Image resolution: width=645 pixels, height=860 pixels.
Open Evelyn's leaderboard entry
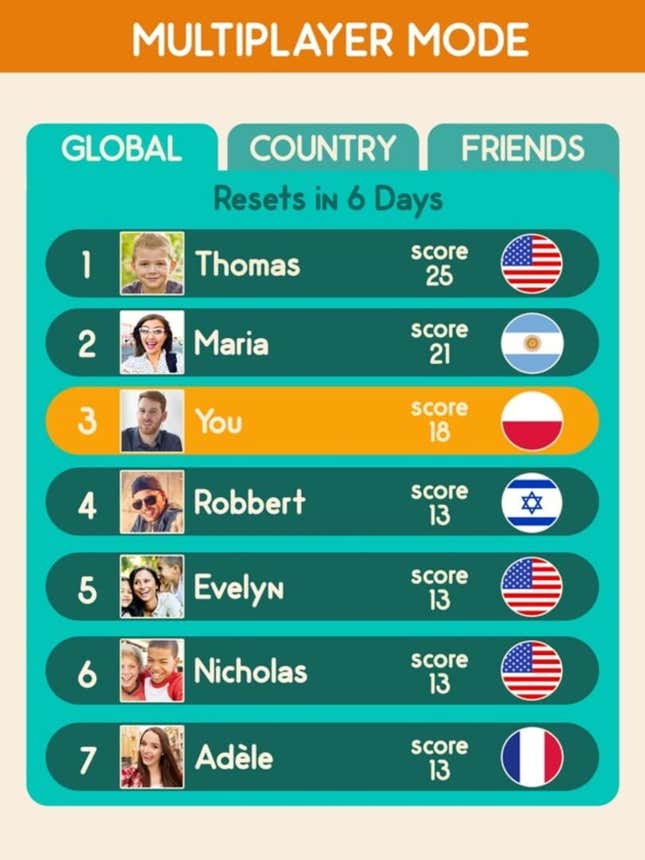coord(322,587)
